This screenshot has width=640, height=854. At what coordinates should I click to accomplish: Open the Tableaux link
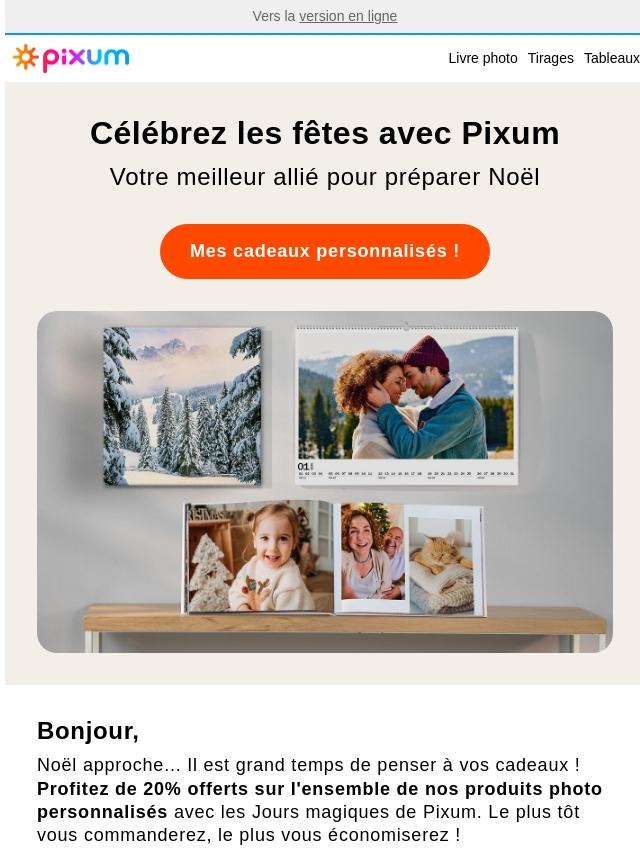[612, 58]
